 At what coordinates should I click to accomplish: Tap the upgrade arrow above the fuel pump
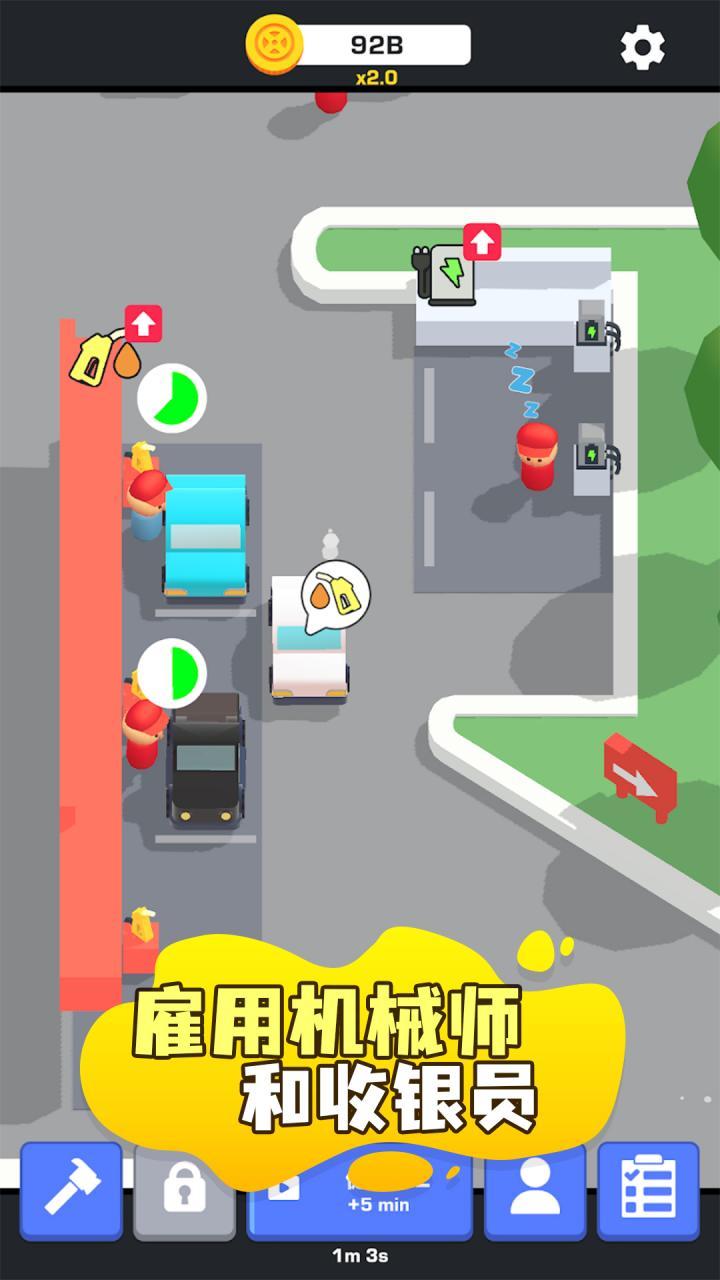pyautogui.click(x=143, y=323)
